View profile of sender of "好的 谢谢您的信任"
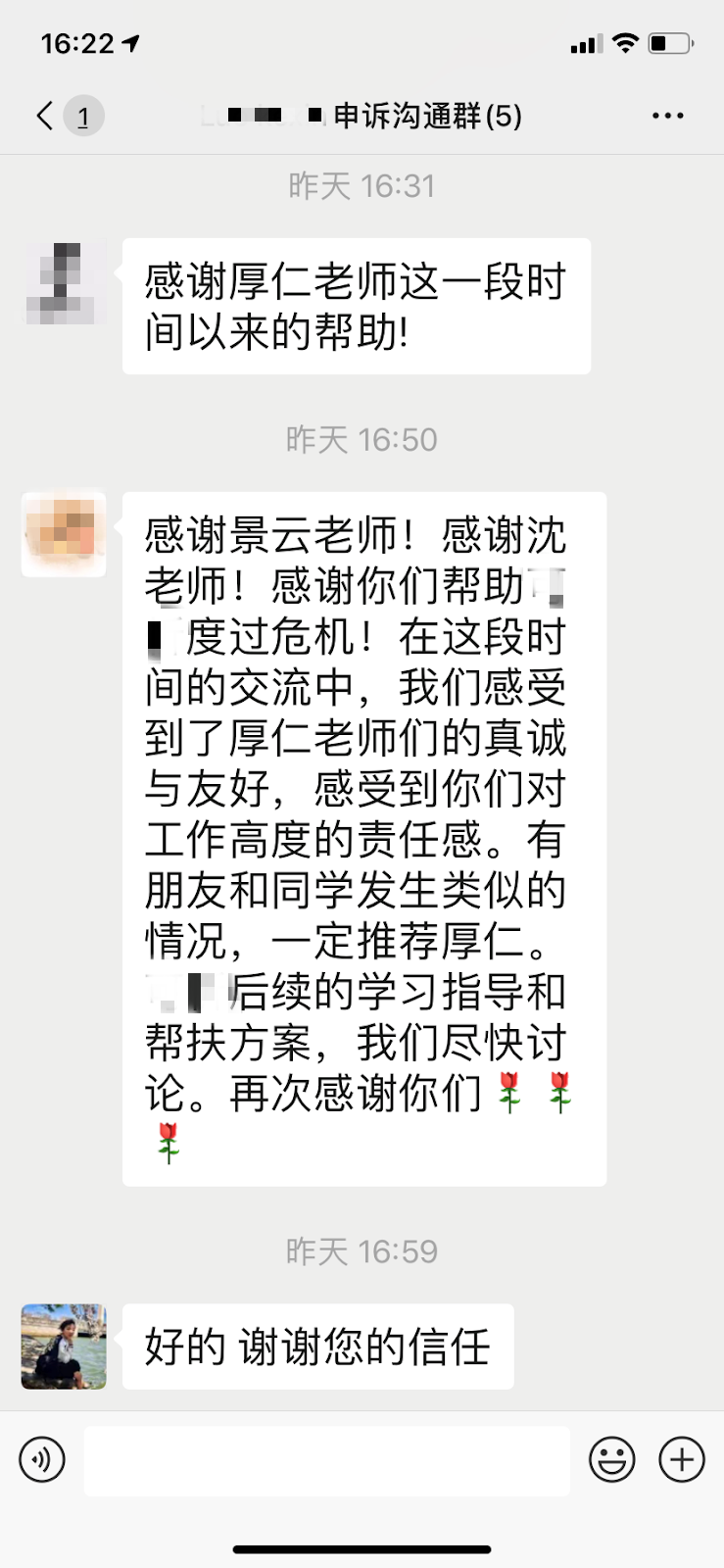 coord(64,1347)
